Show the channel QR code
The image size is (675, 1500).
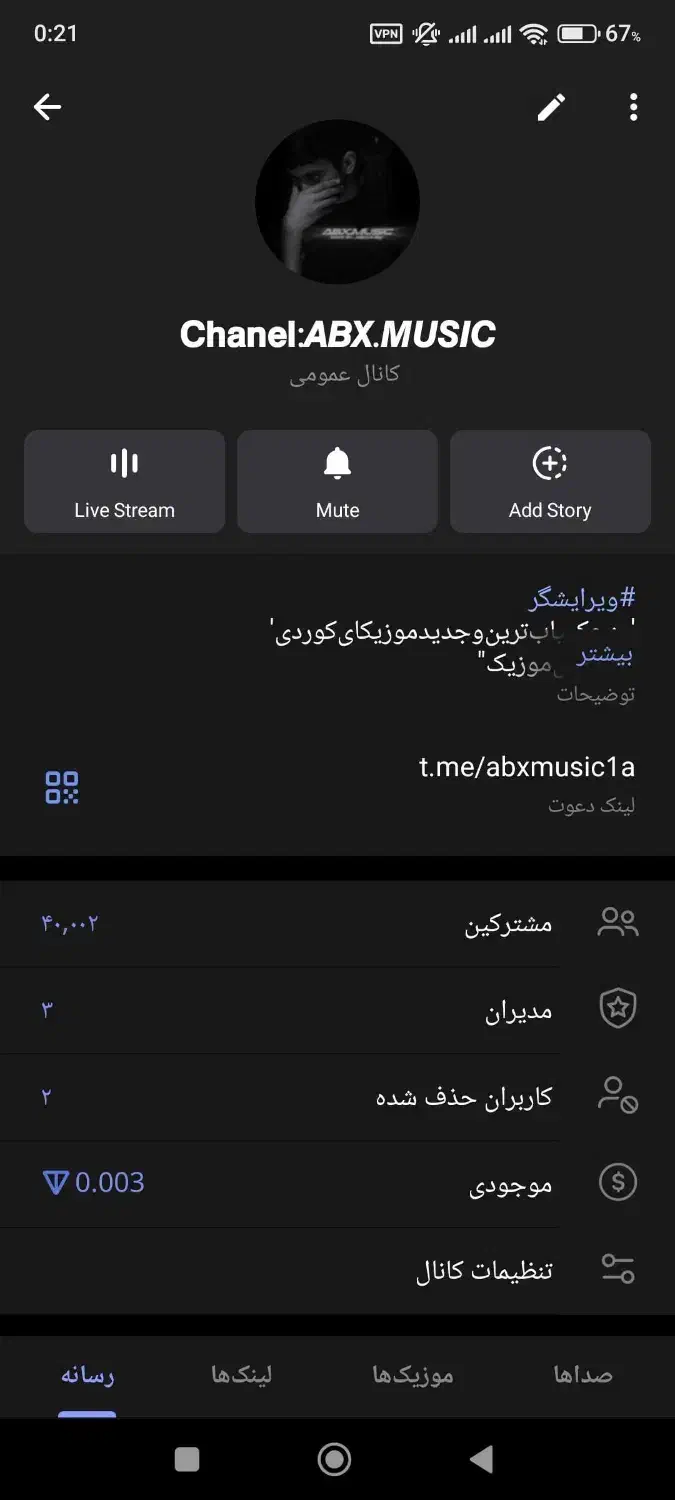[x=62, y=787]
